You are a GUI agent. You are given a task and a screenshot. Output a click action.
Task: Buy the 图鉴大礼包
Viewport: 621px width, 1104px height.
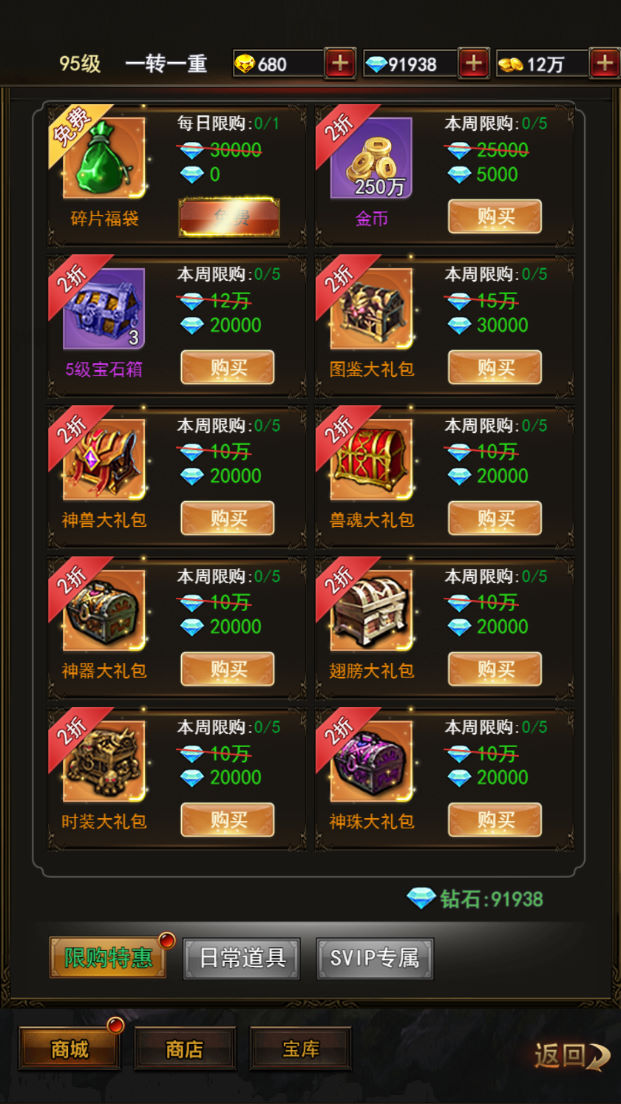click(494, 367)
